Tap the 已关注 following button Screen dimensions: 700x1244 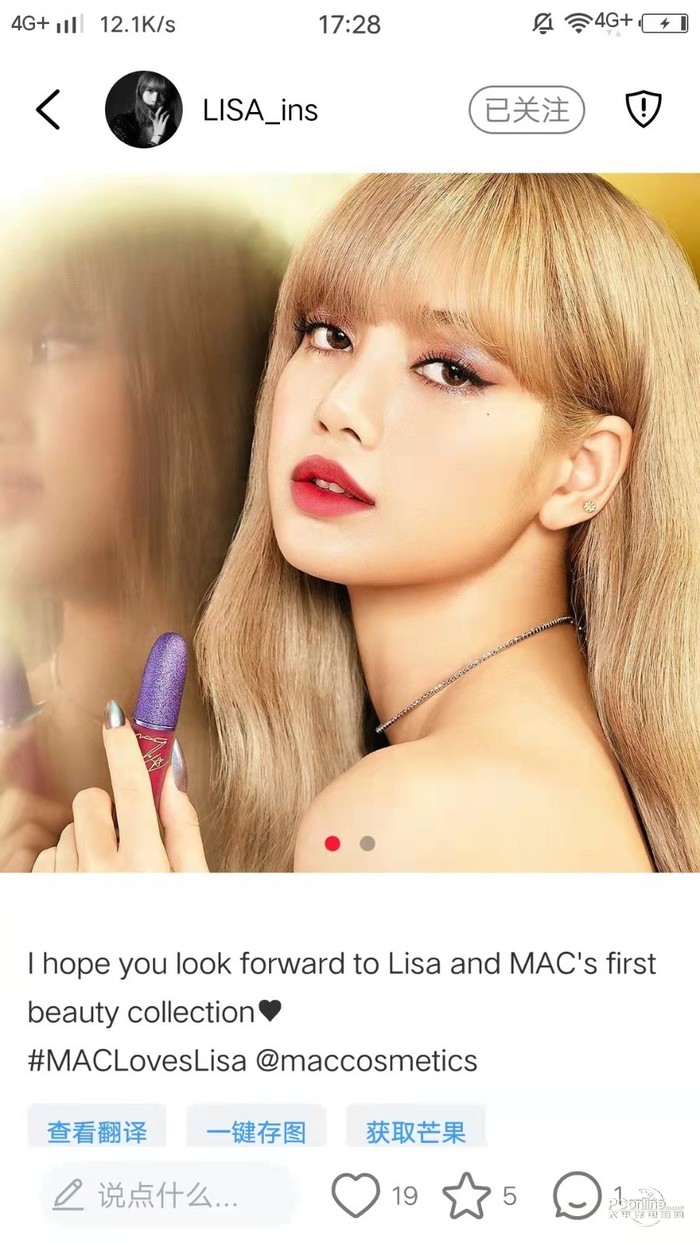(526, 110)
